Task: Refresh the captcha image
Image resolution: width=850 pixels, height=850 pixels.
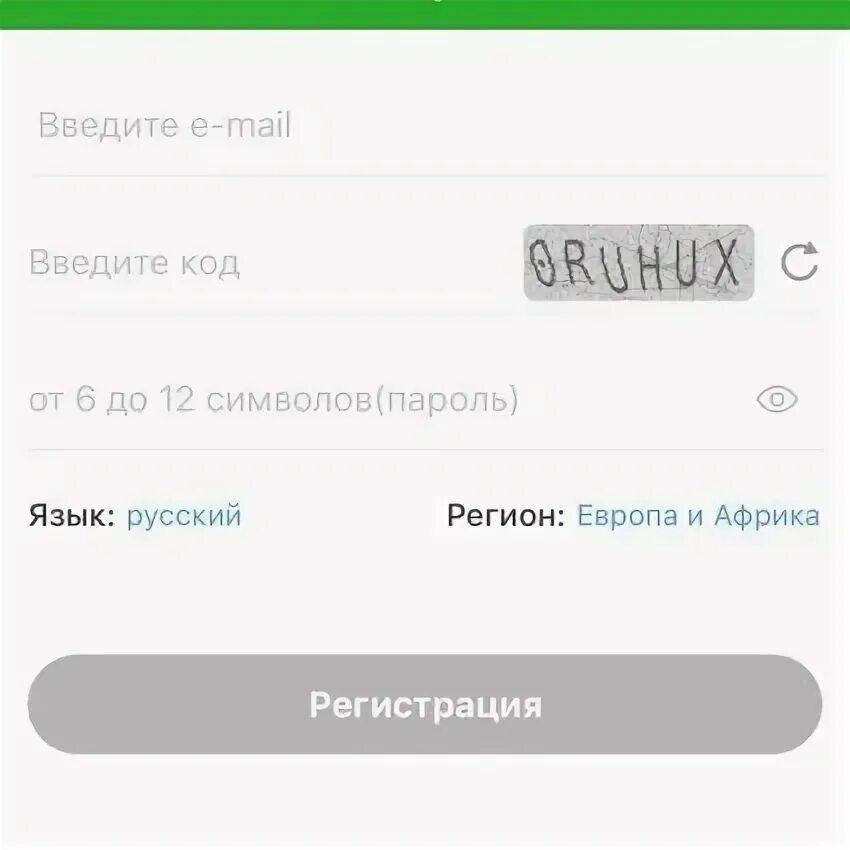Action: [x=800, y=262]
